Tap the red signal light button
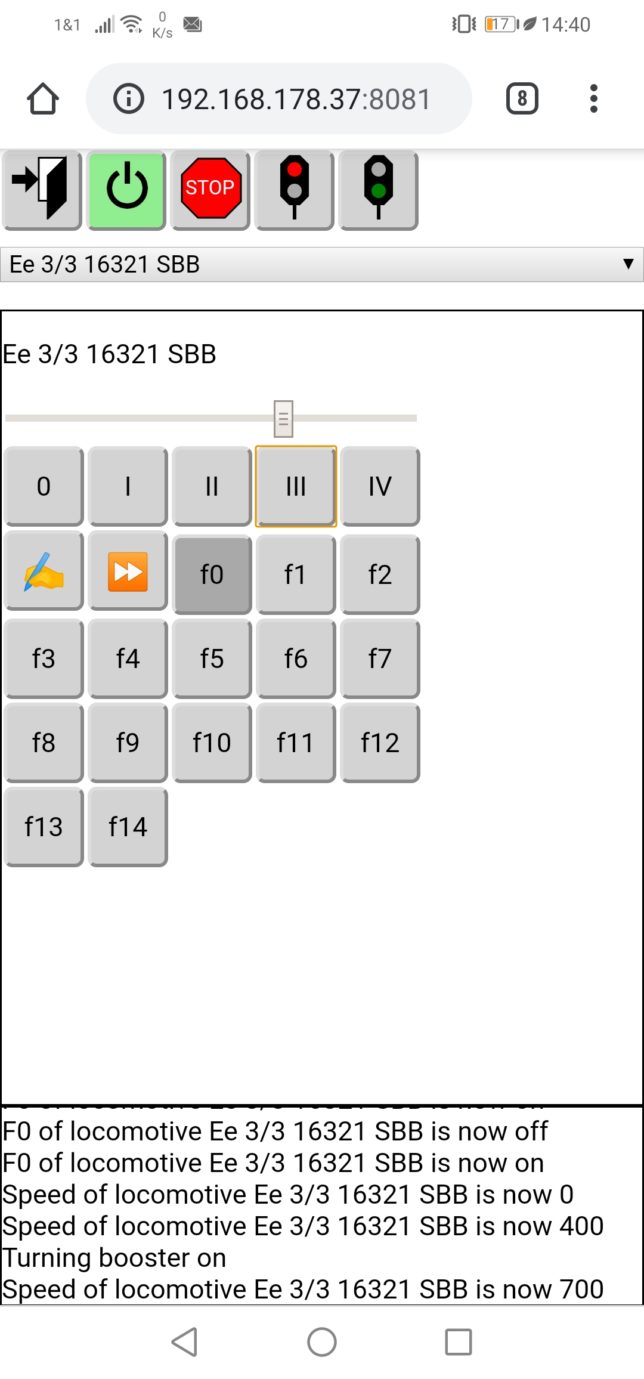This screenshot has height=1379, width=644. point(294,189)
